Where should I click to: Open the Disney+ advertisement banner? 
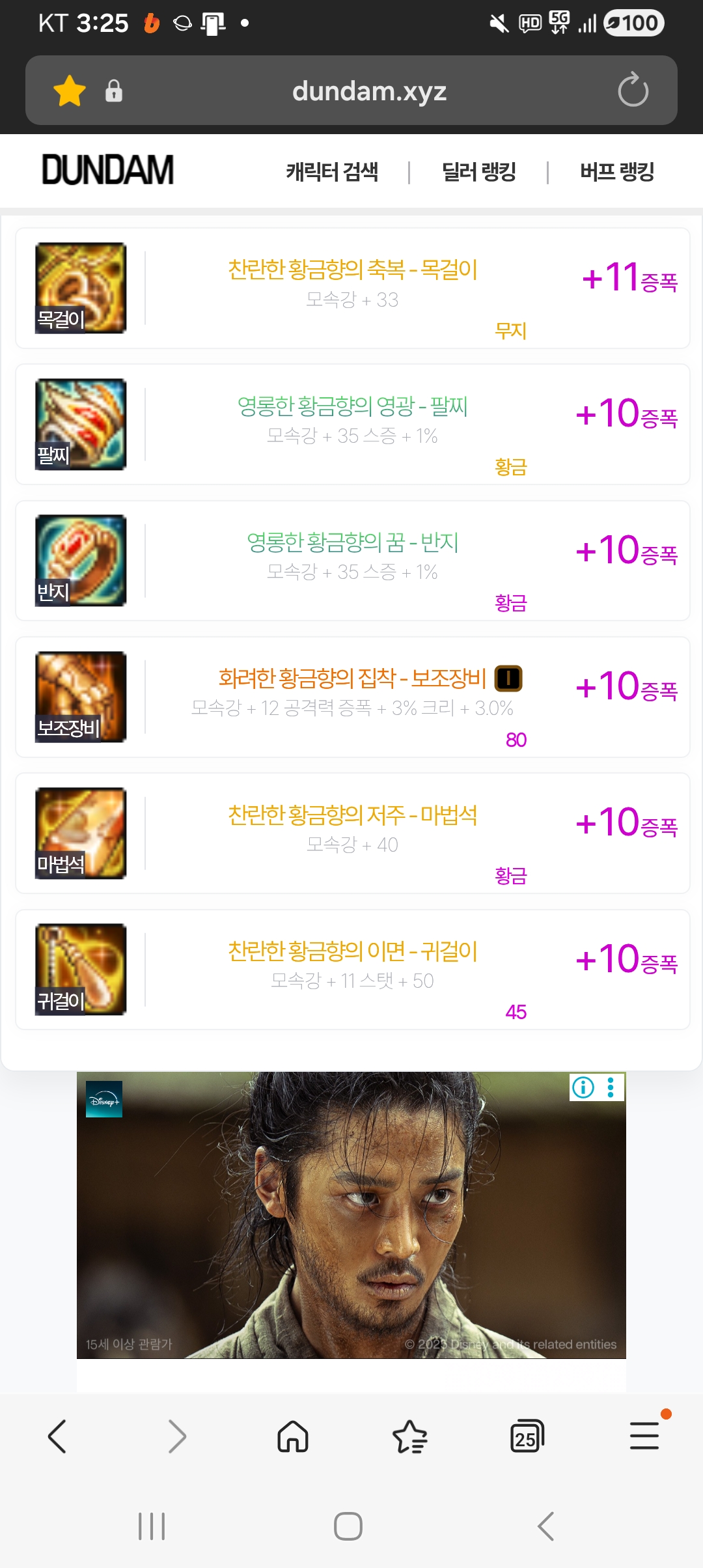click(351, 1218)
